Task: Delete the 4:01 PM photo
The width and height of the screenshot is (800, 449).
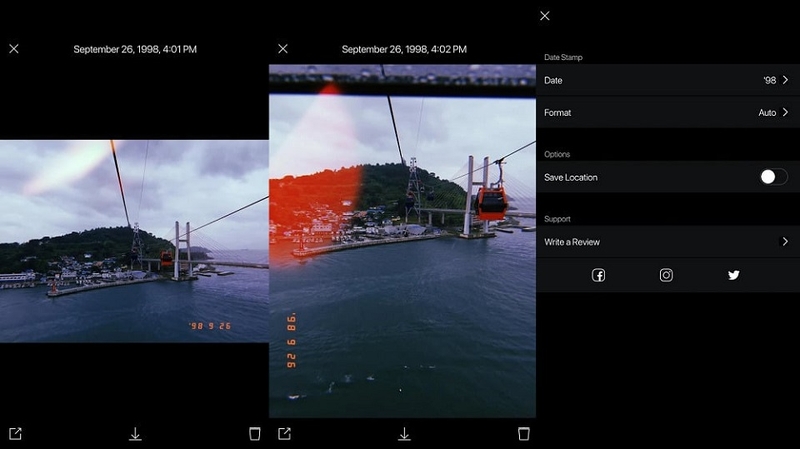Action: coord(254,434)
